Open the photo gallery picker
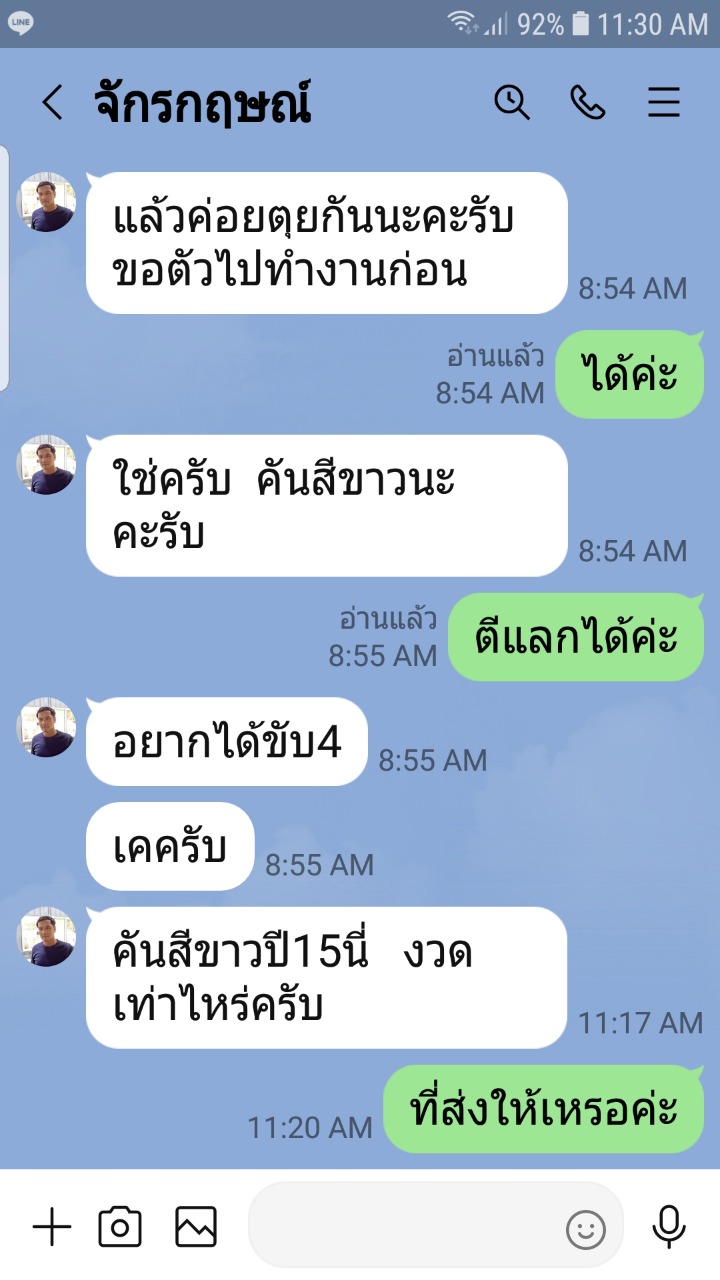This screenshot has width=720, height=1280. coord(196,1227)
